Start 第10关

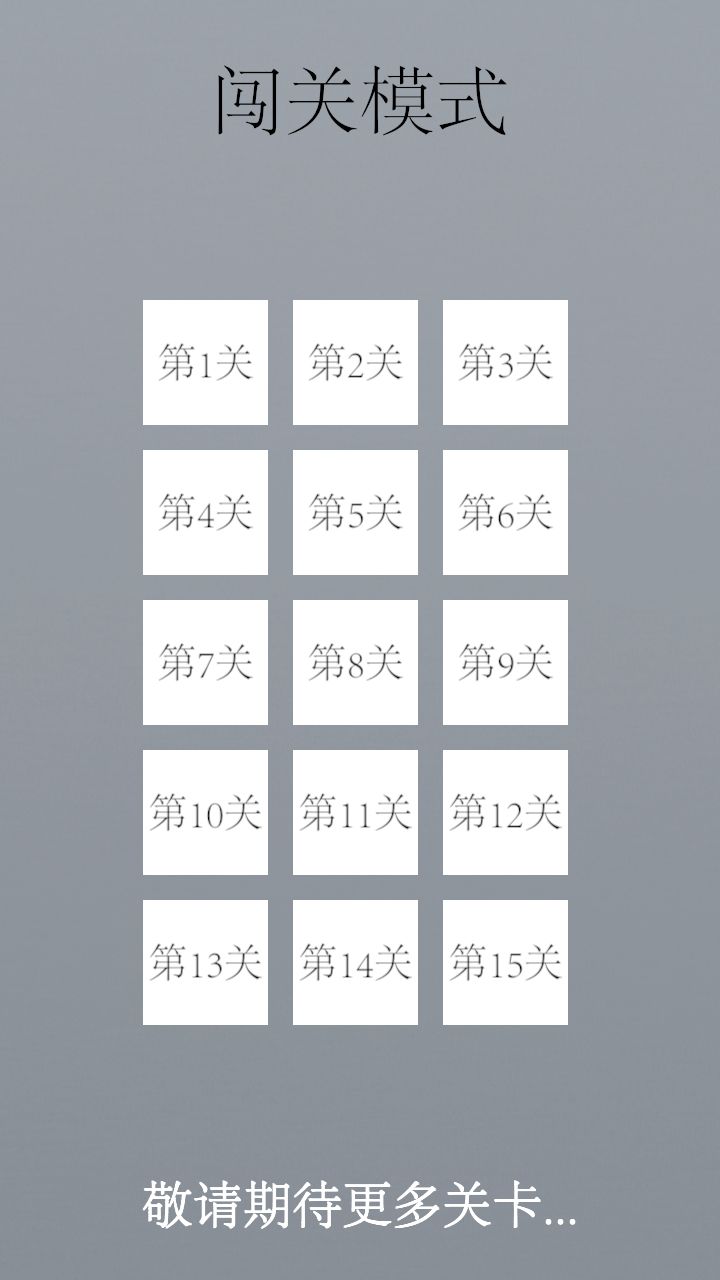click(x=205, y=813)
